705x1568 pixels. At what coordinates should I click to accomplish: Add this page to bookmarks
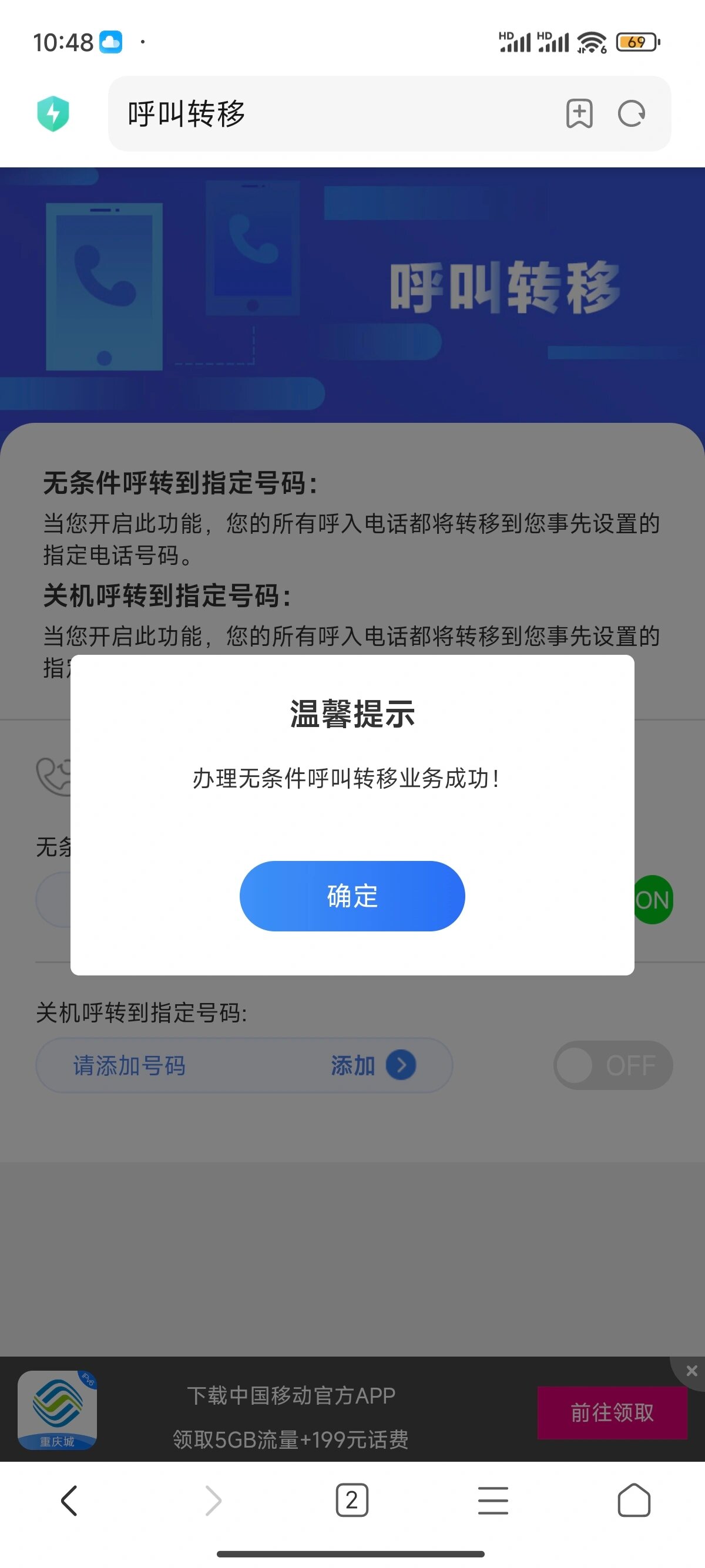[x=579, y=114]
